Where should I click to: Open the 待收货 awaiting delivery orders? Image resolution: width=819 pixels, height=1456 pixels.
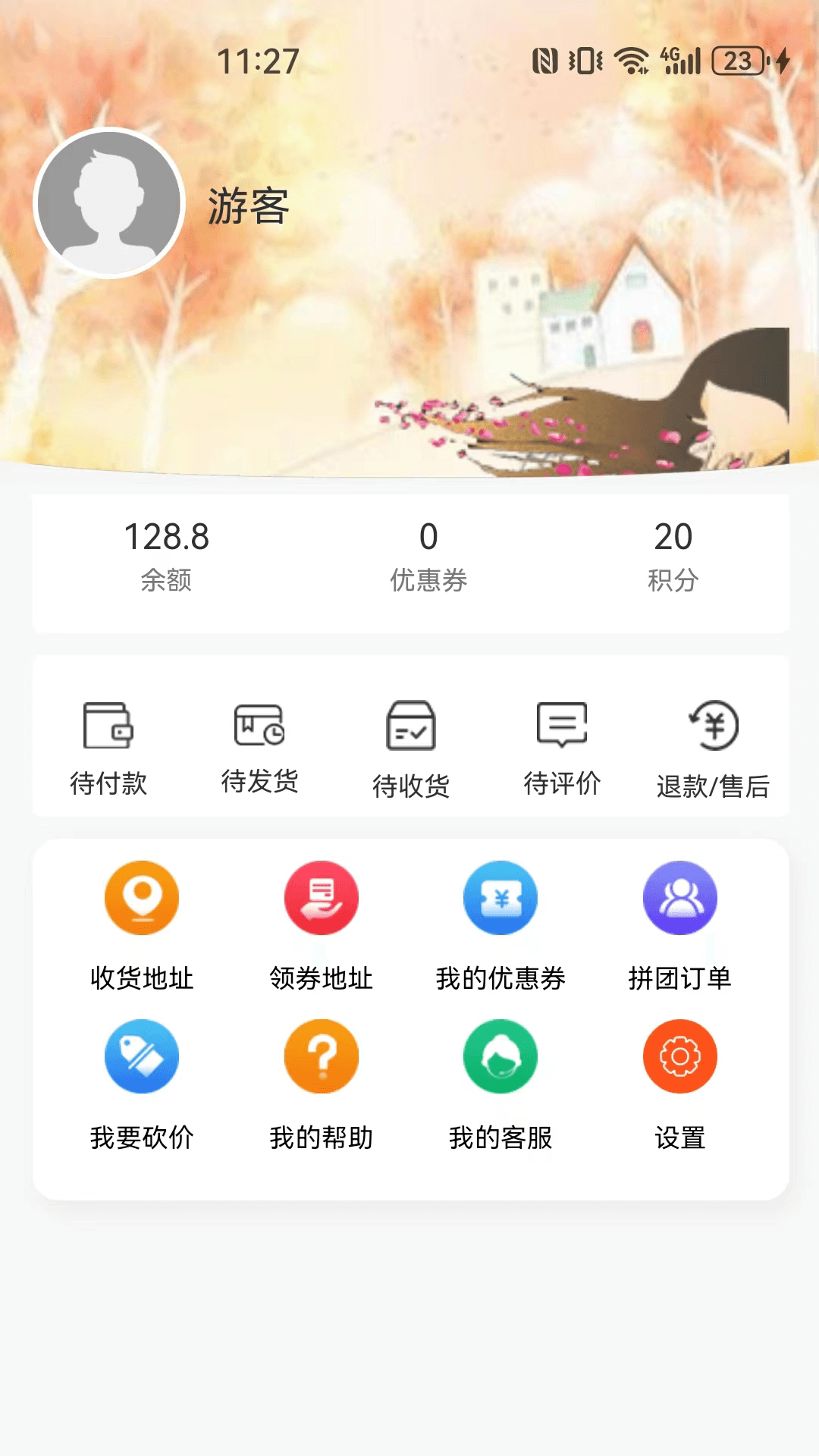click(x=410, y=747)
